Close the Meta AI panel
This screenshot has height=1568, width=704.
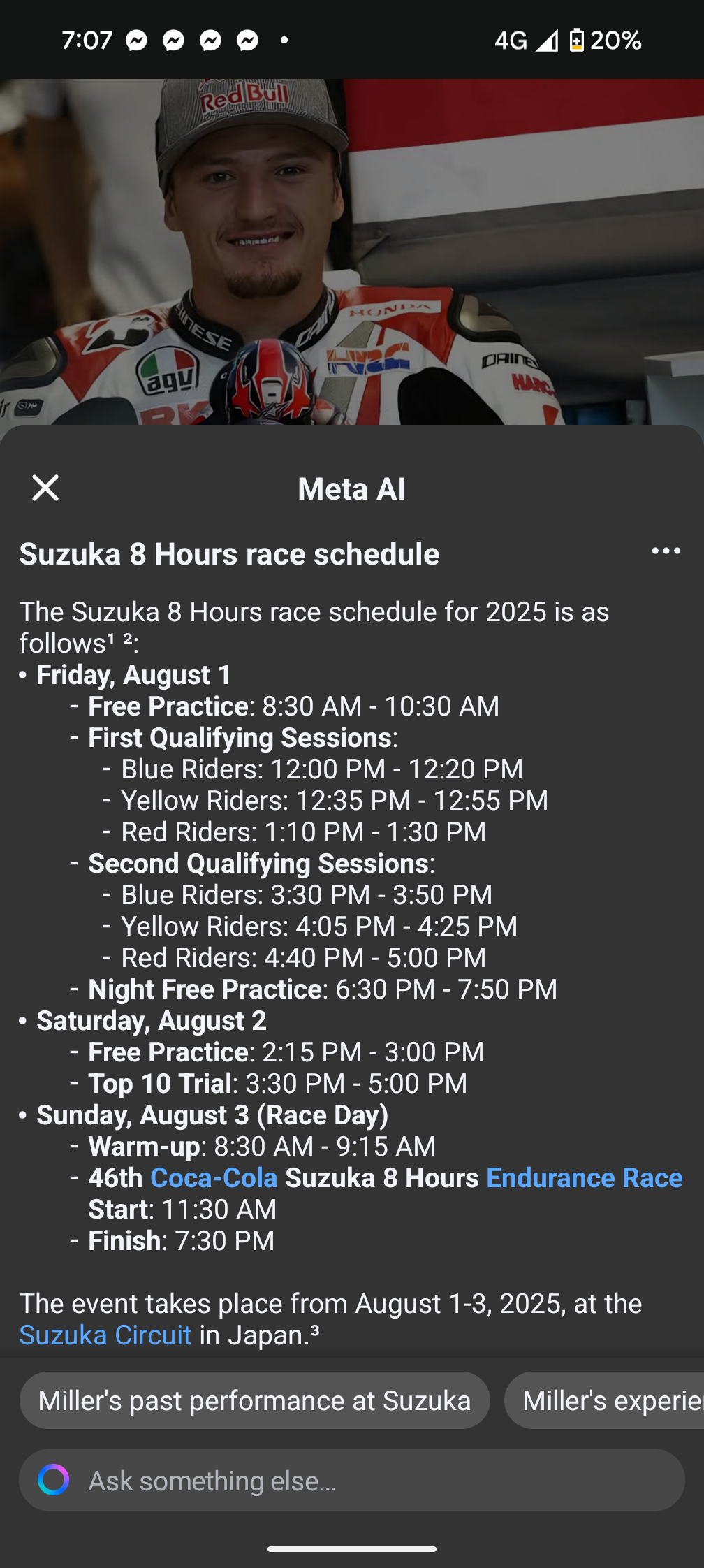pyautogui.click(x=45, y=488)
